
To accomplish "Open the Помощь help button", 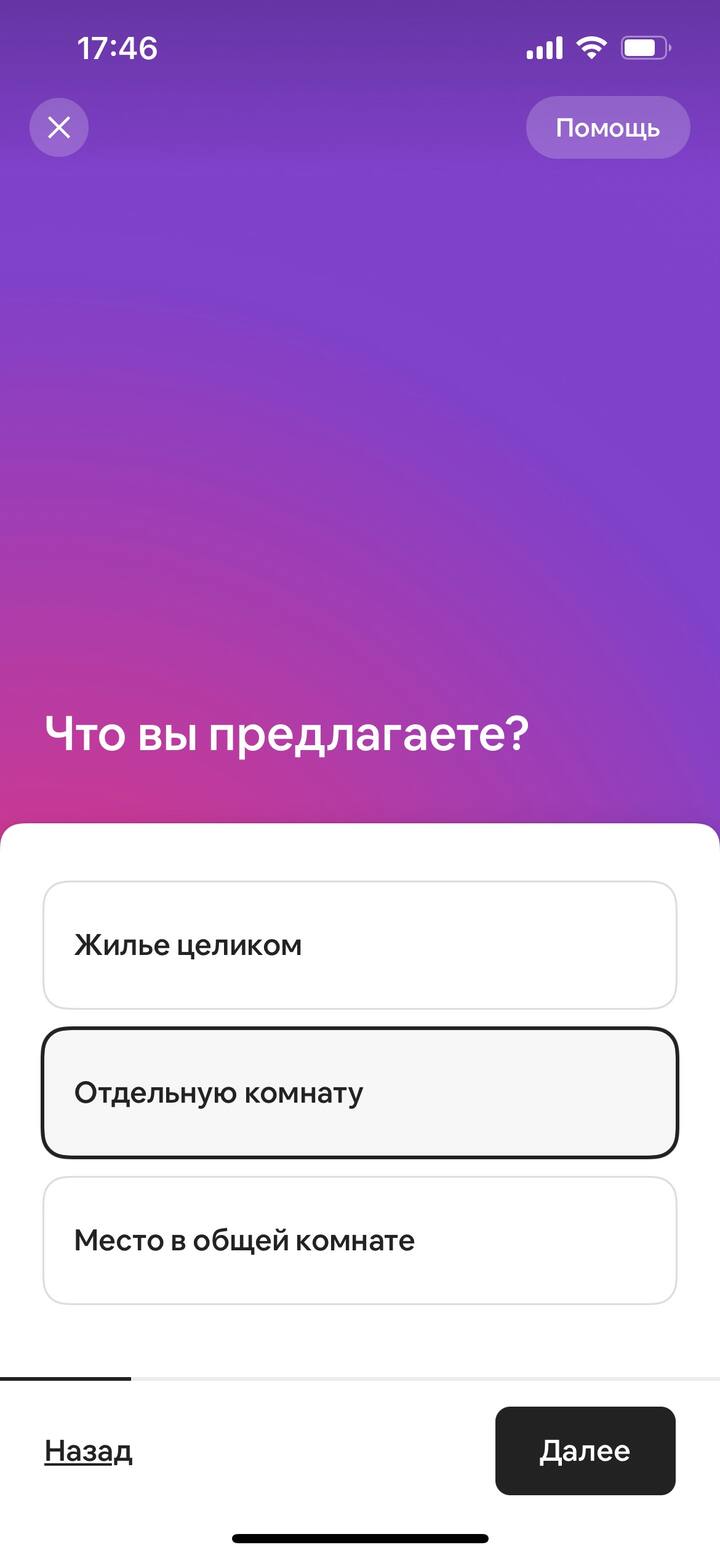I will (x=607, y=127).
